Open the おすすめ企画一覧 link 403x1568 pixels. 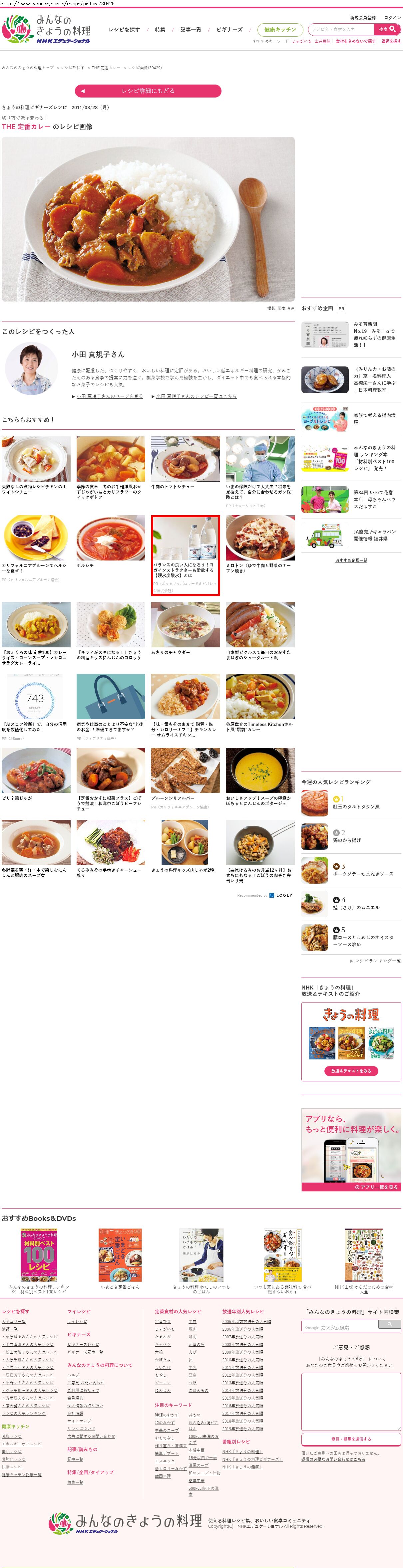[351, 560]
